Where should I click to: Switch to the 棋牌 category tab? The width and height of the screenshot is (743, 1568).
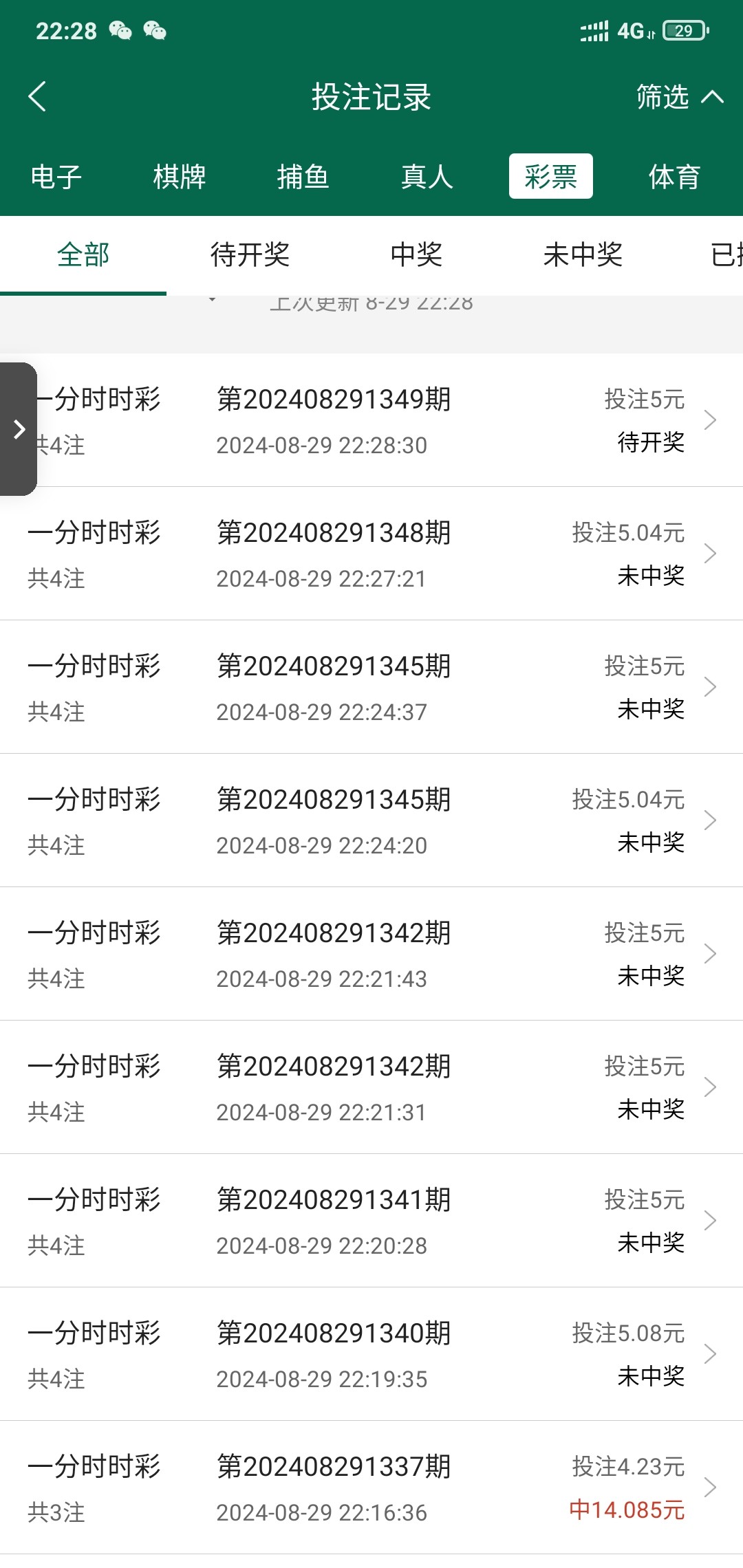click(x=180, y=177)
